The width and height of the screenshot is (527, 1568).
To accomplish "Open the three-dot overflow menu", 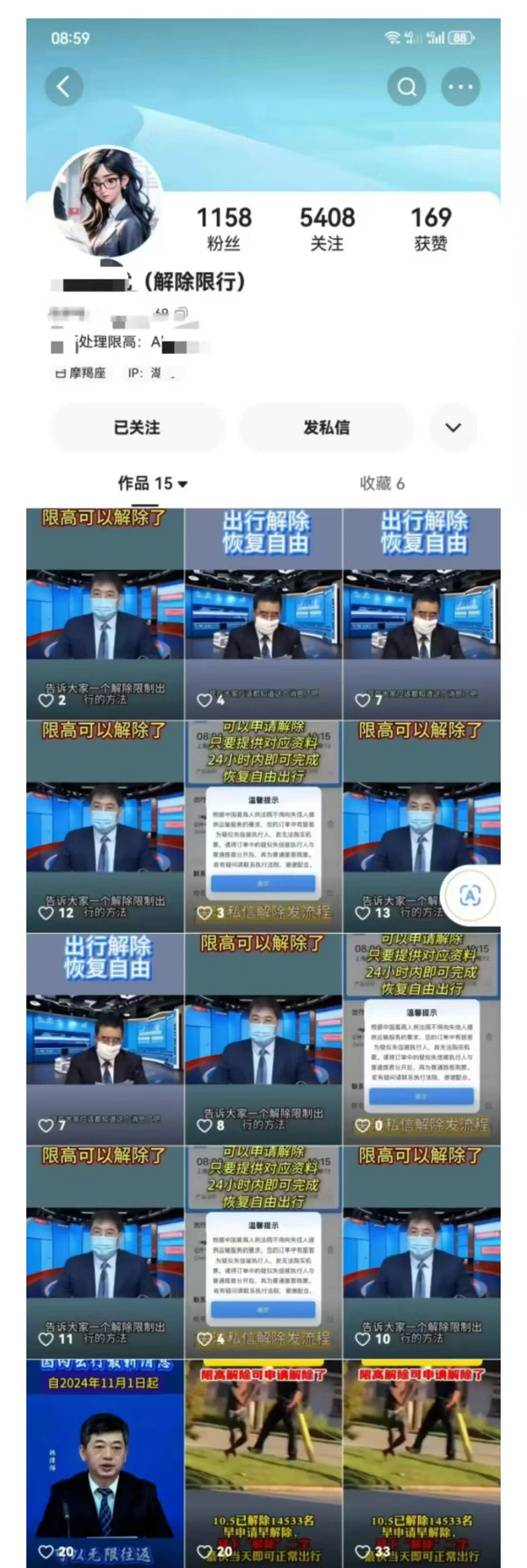I will click(x=460, y=86).
